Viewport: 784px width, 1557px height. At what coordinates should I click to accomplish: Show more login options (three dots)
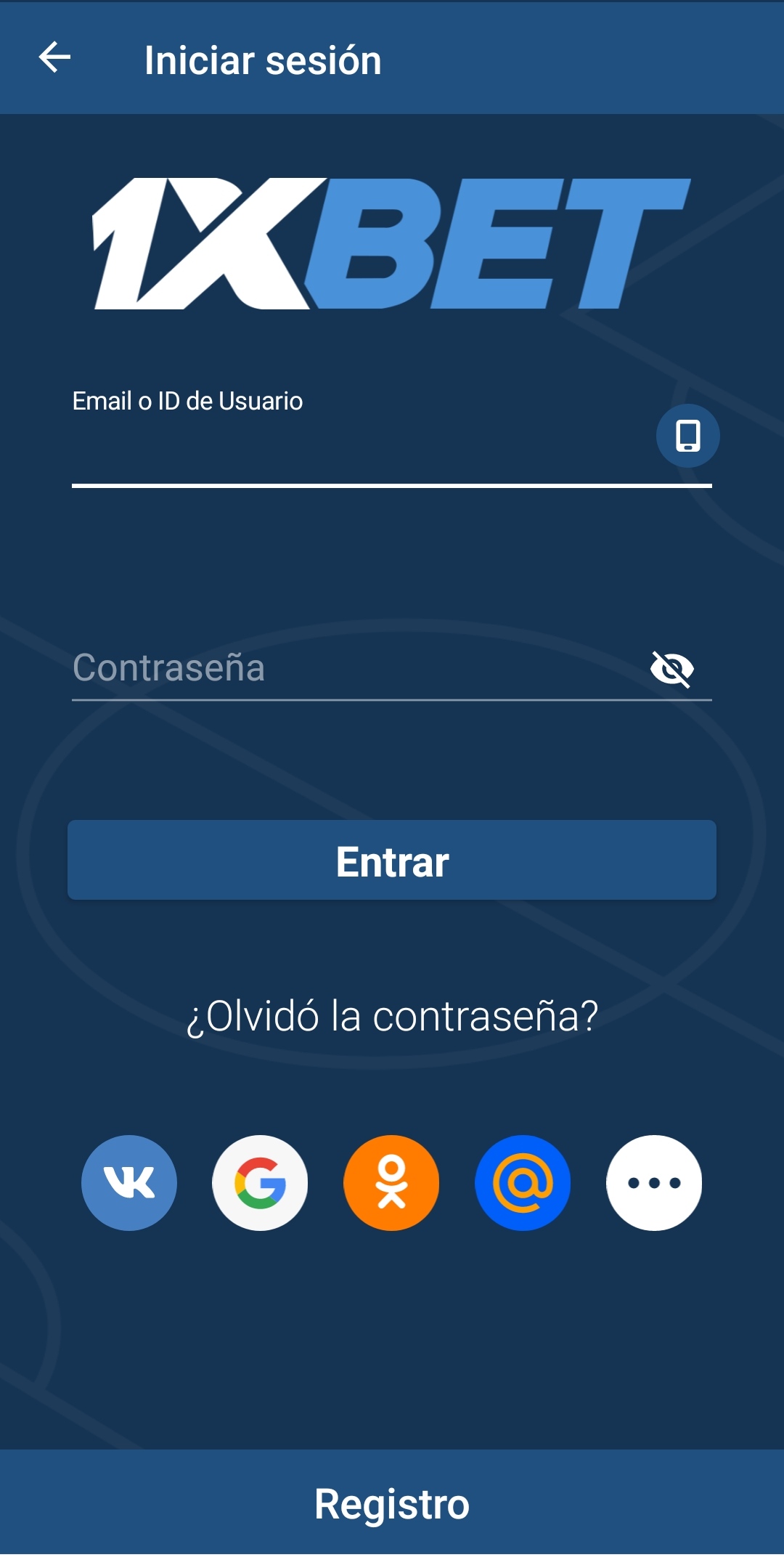tap(654, 1183)
